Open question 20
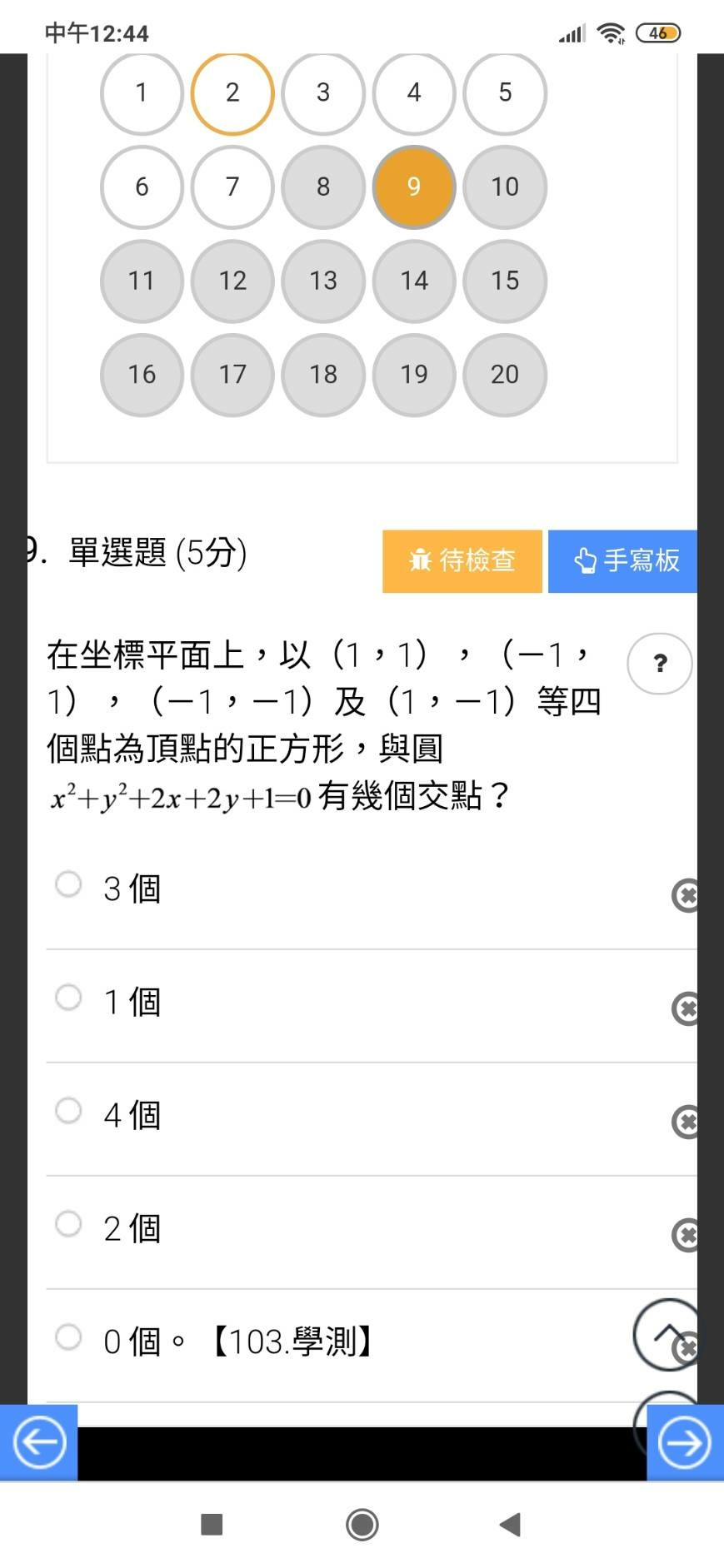The image size is (724, 1568). [505, 375]
